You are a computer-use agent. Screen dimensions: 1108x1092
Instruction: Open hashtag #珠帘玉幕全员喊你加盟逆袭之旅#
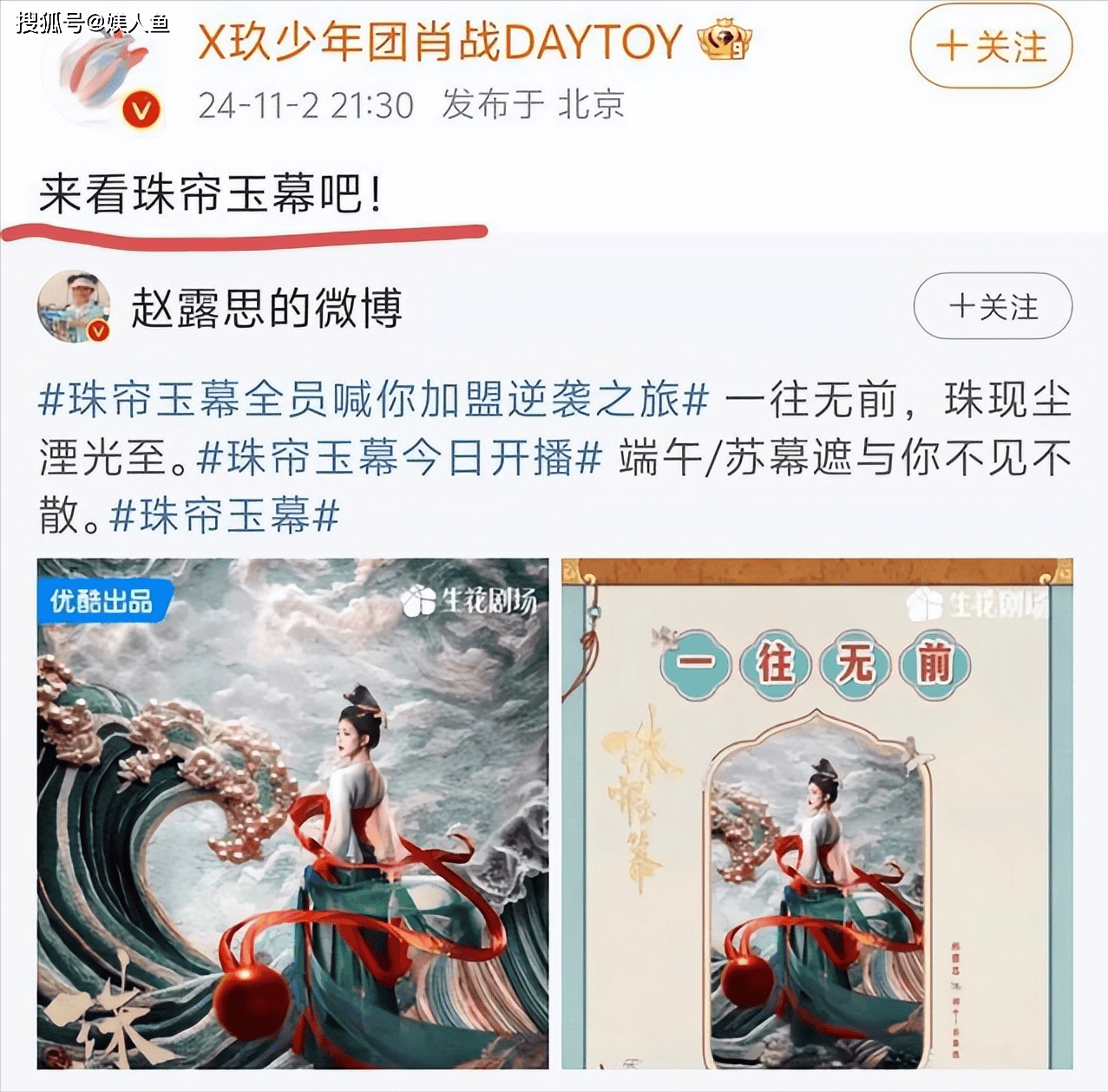[x=374, y=400]
